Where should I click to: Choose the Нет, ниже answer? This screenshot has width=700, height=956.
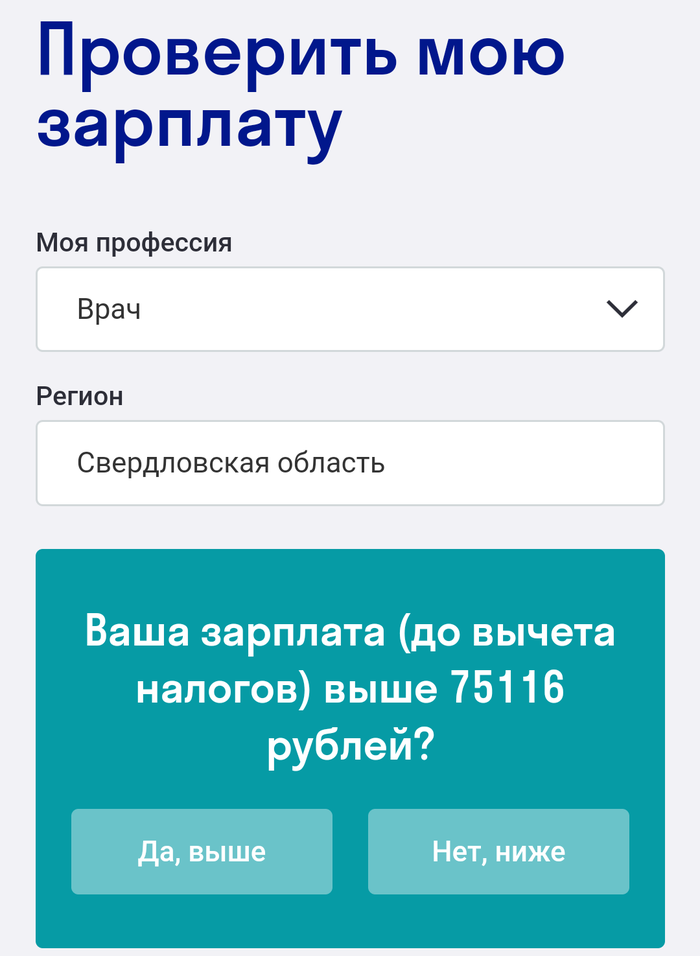click(x=498, y=851)
